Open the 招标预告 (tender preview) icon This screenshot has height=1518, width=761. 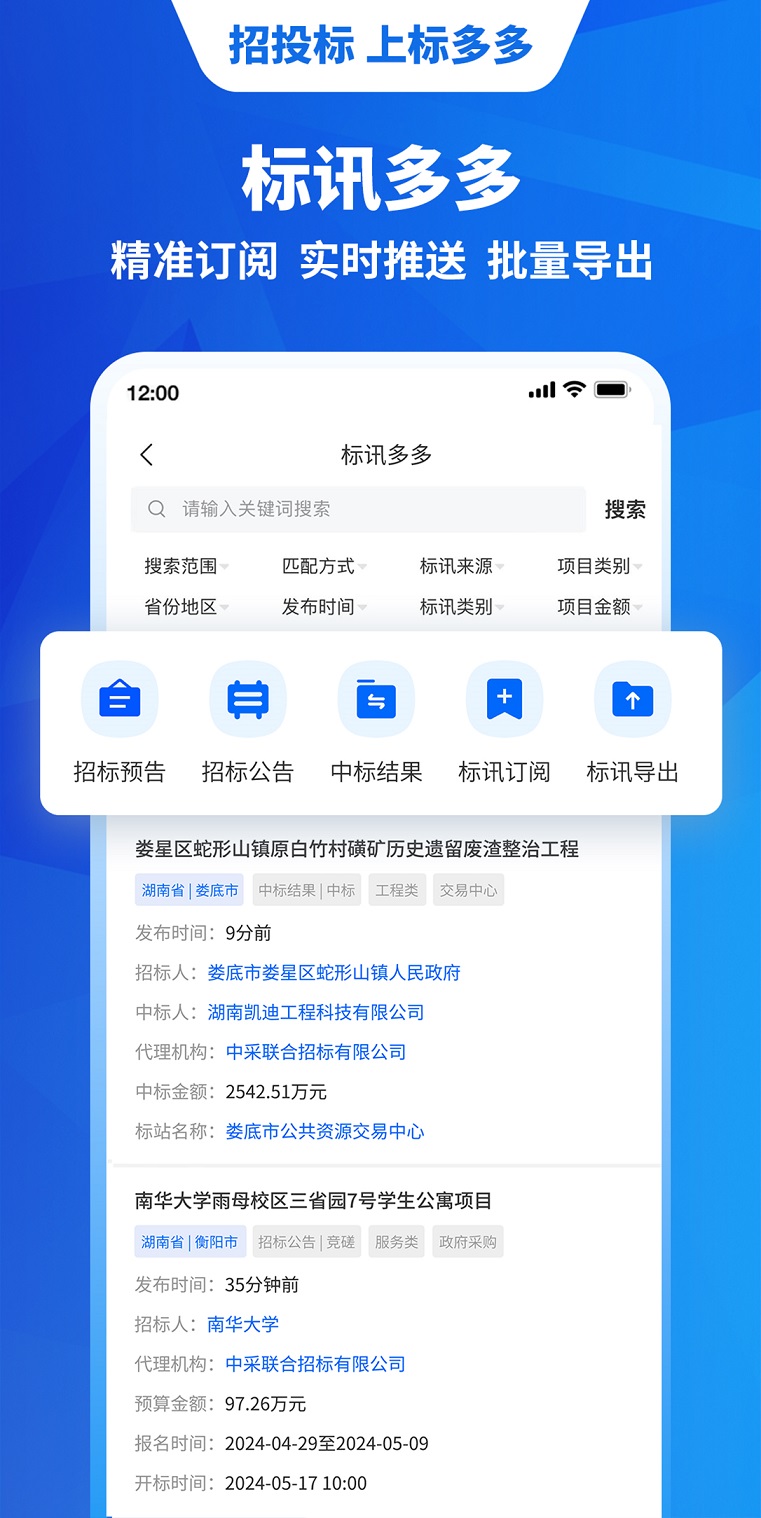(119, 699)
